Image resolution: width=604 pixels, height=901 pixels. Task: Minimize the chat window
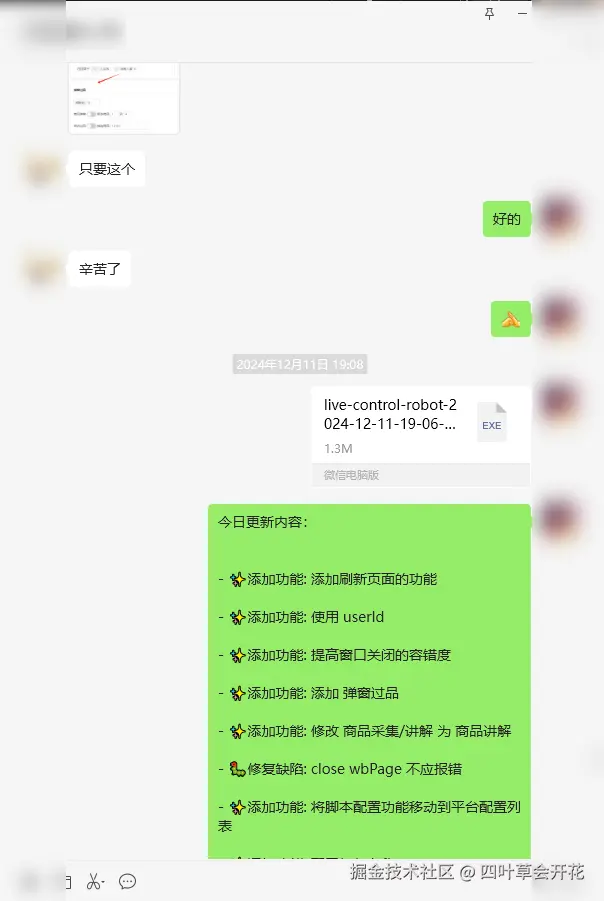(x=522, y=14)
